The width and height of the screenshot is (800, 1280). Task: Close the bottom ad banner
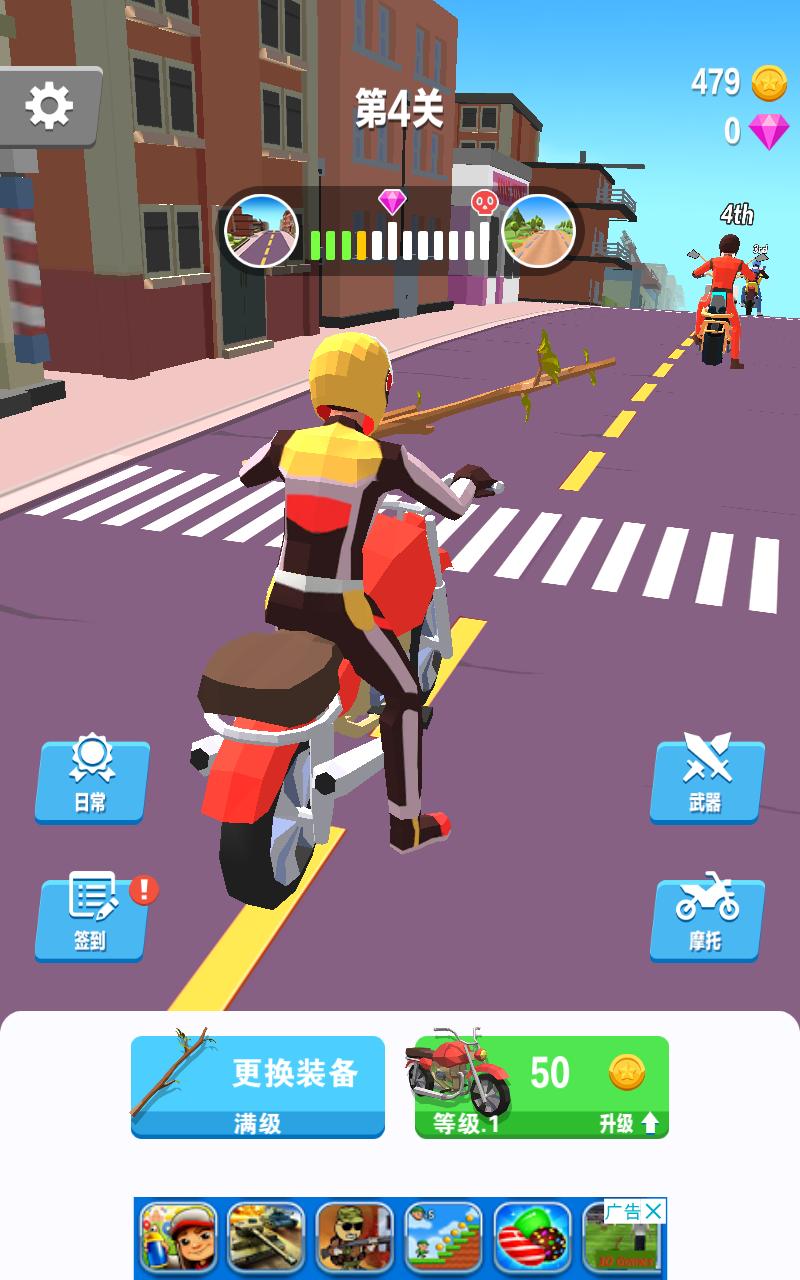point(653,1211)
